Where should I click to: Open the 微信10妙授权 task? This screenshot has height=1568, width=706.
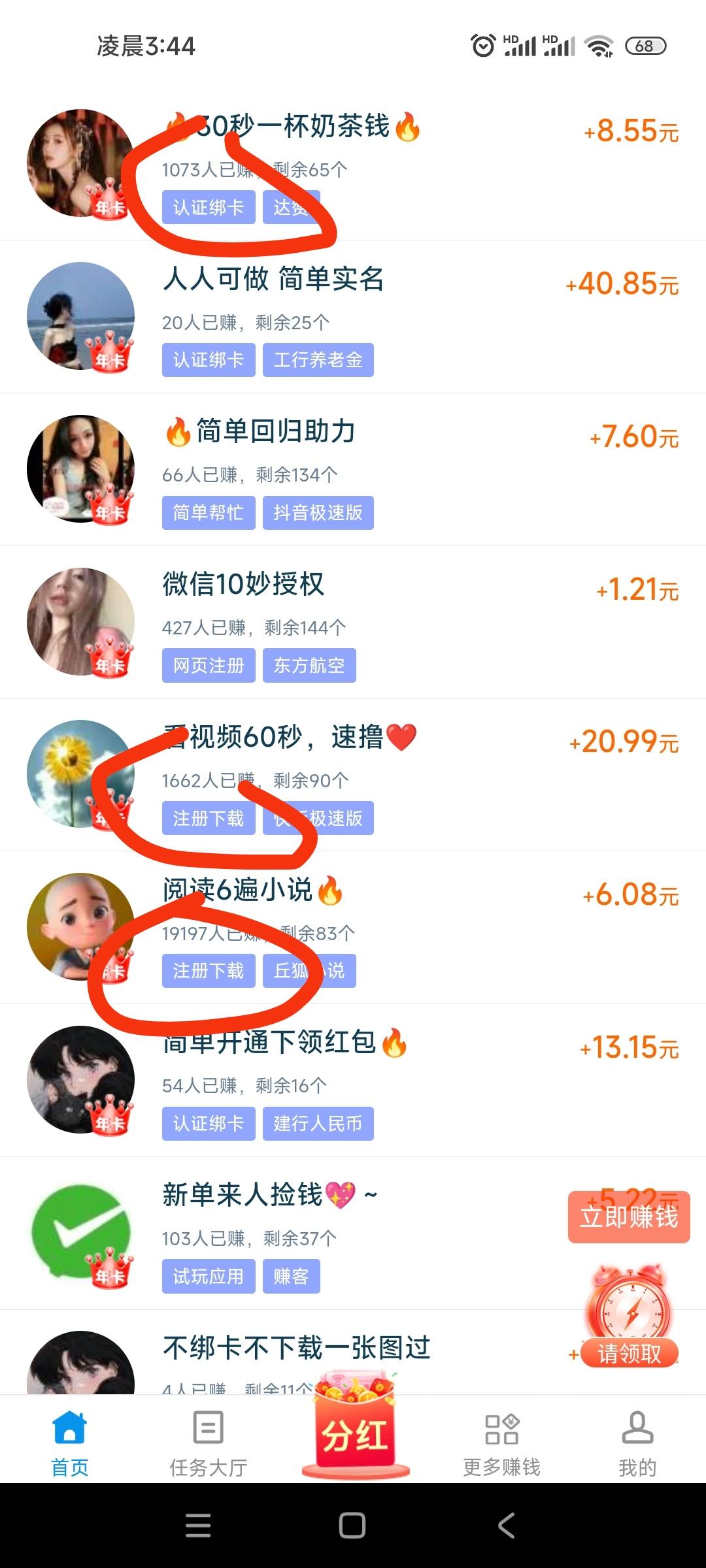coord(353,623)
